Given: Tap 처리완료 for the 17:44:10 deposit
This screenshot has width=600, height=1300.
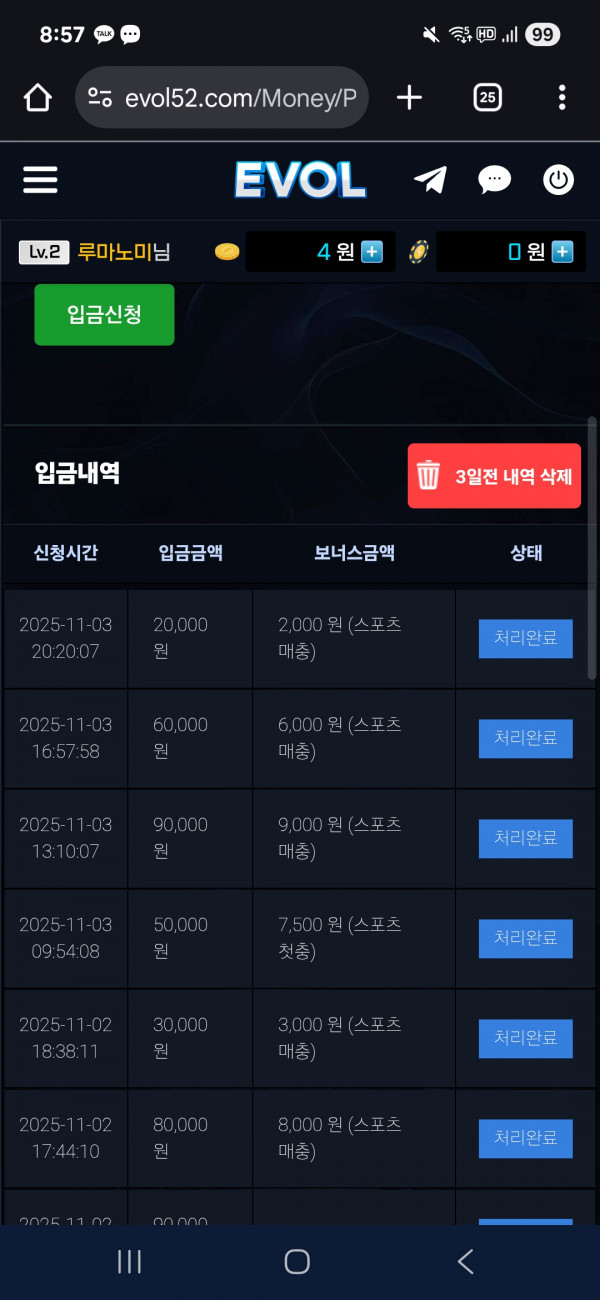Looking at the screenshot, I should (x=525, y=1138).
